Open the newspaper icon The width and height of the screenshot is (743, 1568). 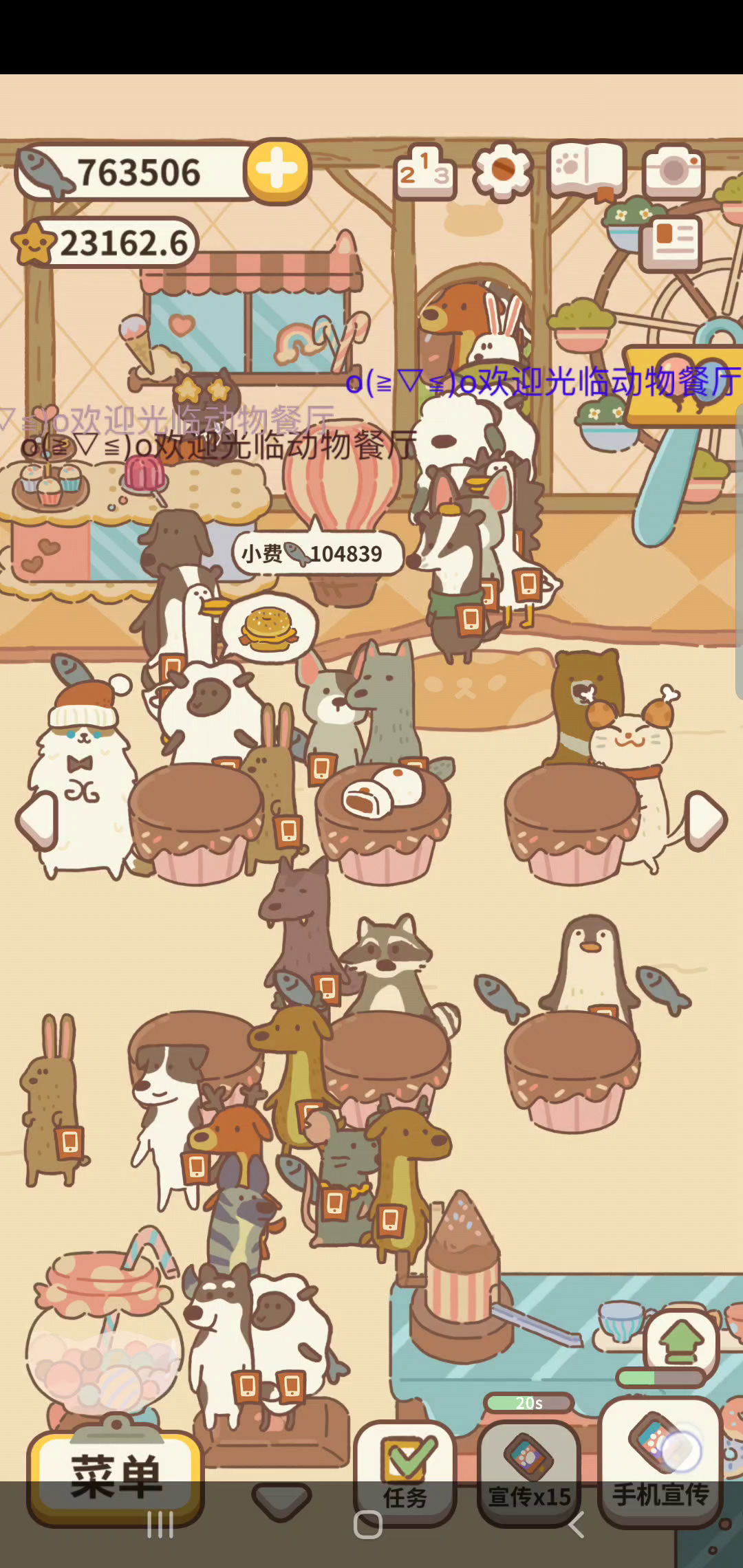click(671, 243)
